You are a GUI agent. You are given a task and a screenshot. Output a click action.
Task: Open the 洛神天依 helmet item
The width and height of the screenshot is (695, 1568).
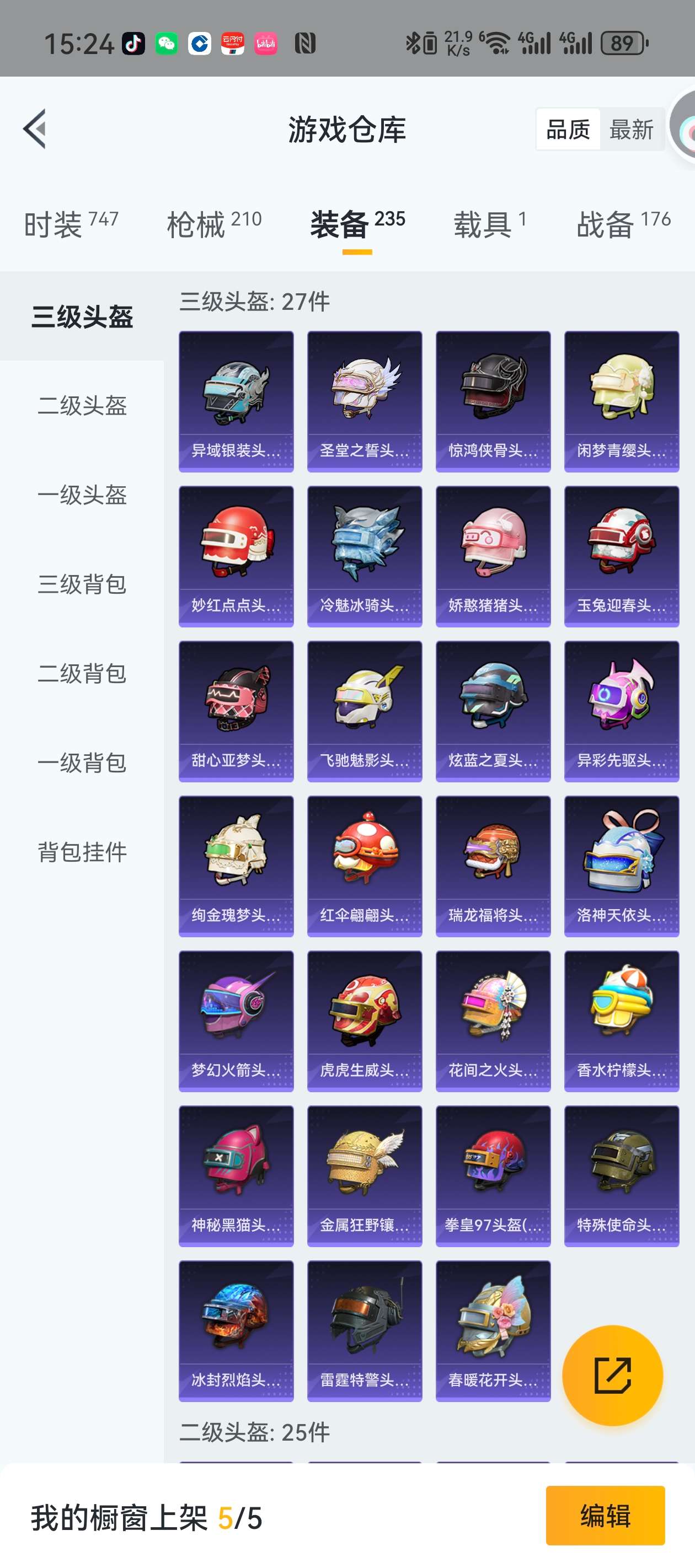[x=621, y=866]
